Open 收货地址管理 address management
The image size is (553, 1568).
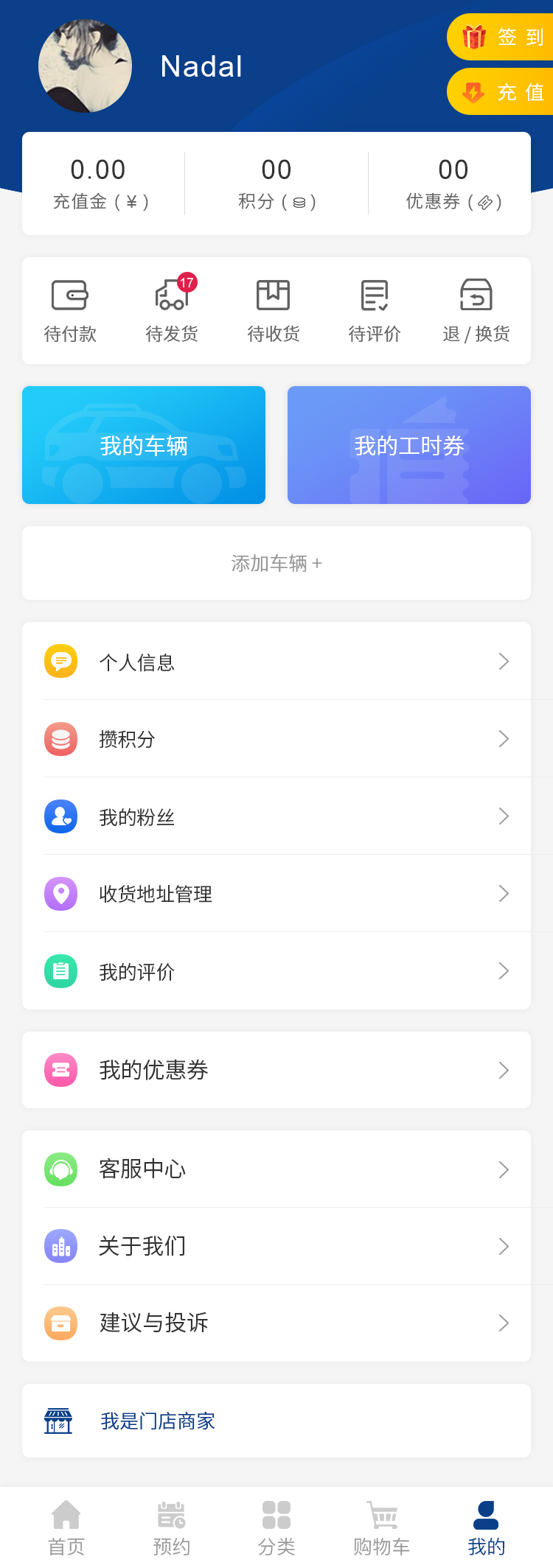coord(276,894)
